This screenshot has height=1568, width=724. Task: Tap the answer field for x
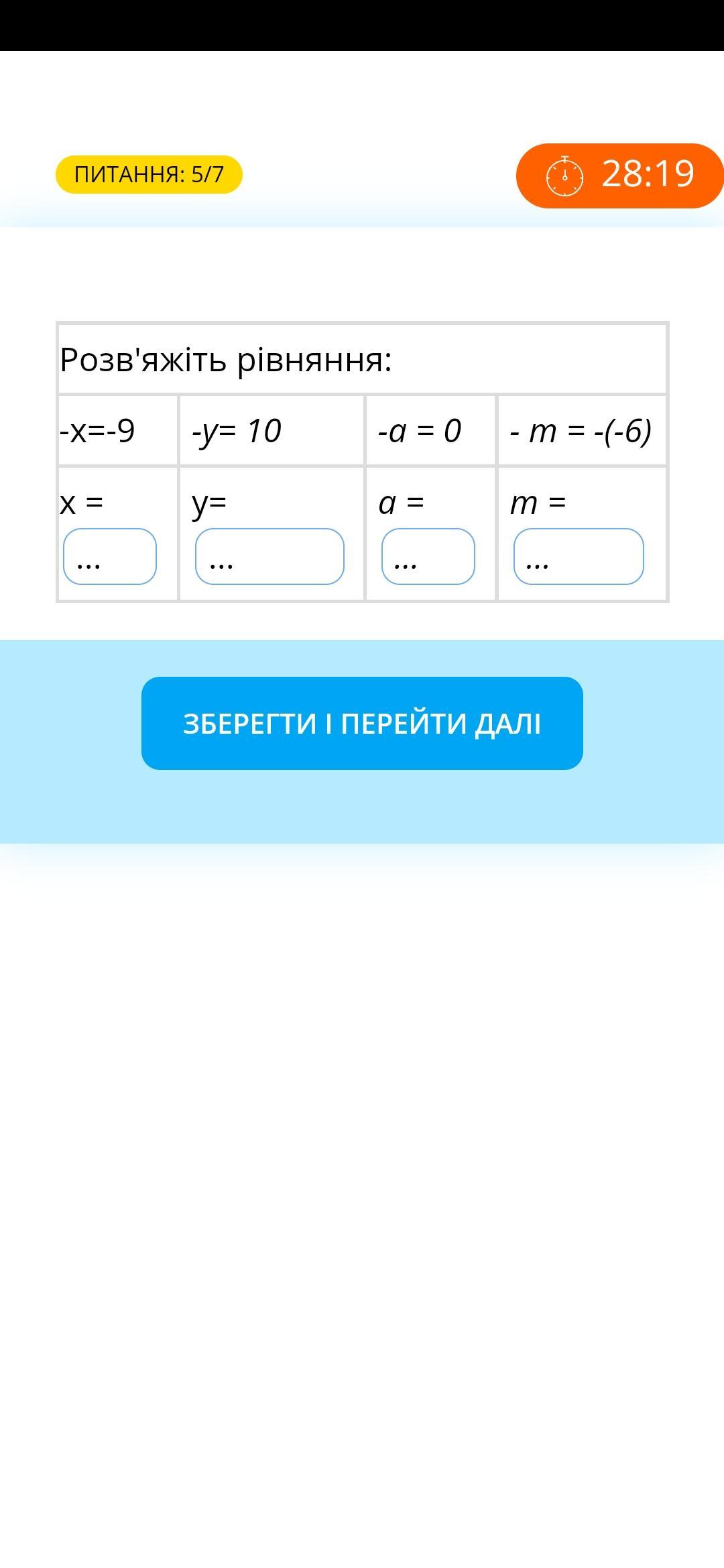(x=110, y=556)
